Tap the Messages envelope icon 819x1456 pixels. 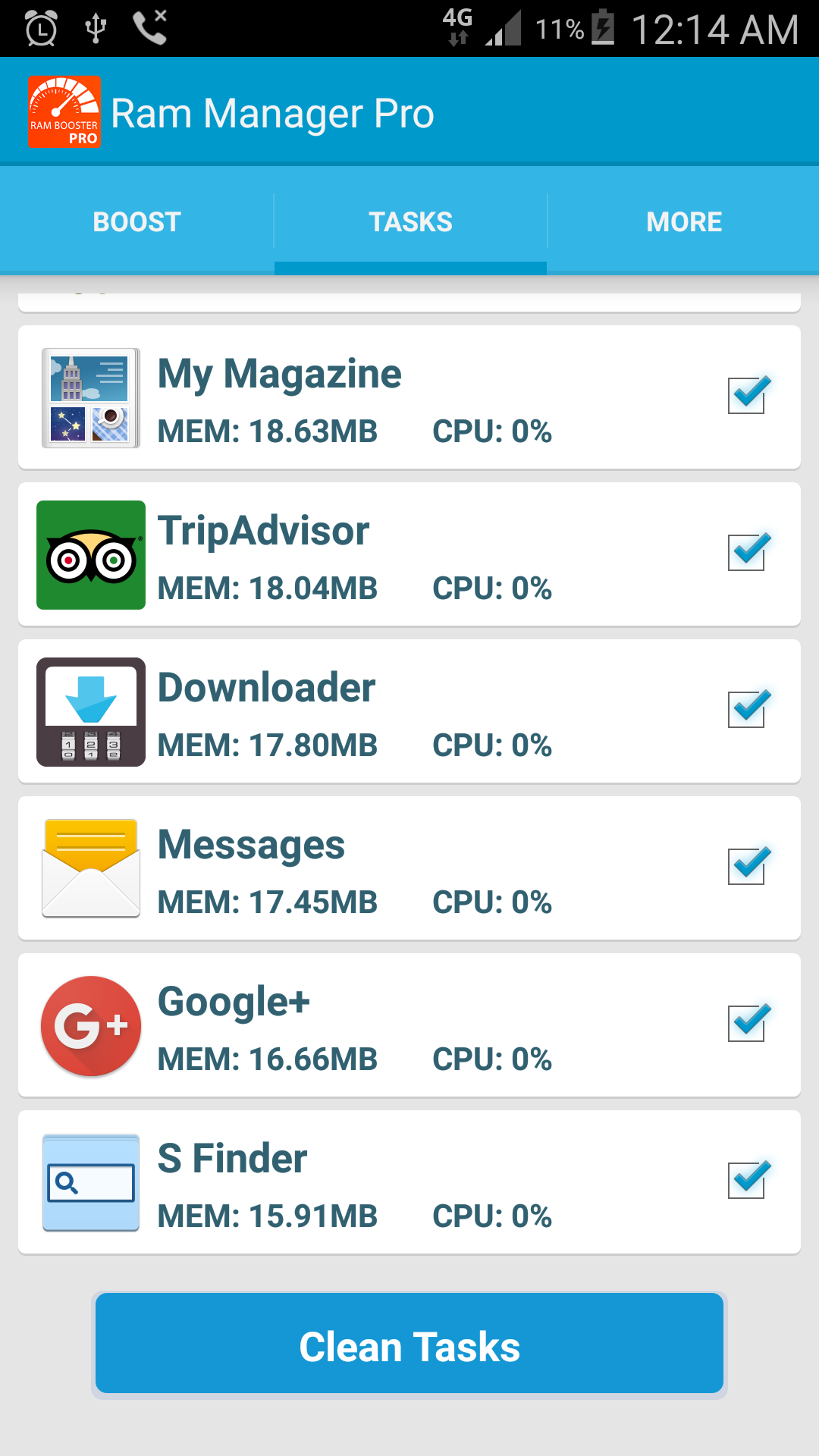[90, 868]
